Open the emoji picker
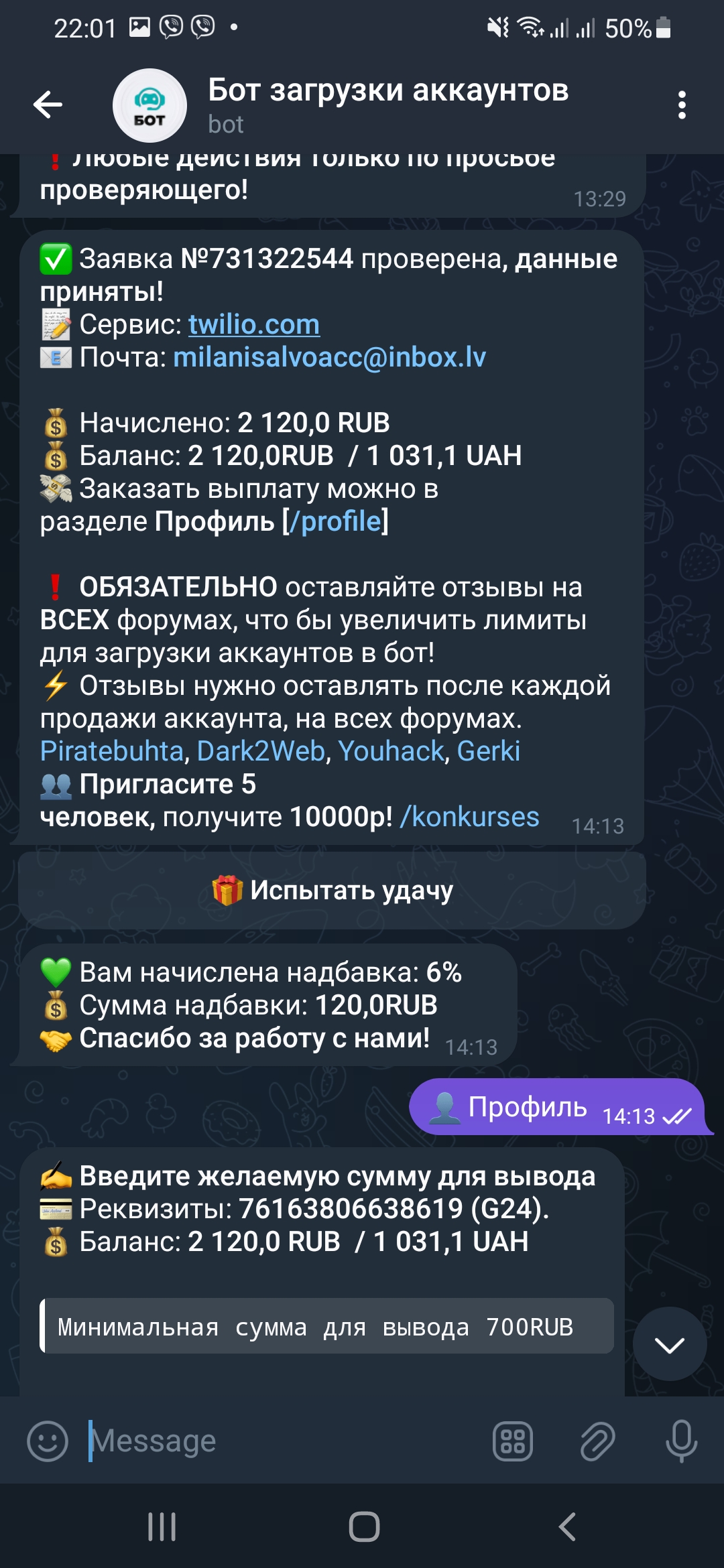This screenshot has width=724, height=1568. click(48, 1441)
